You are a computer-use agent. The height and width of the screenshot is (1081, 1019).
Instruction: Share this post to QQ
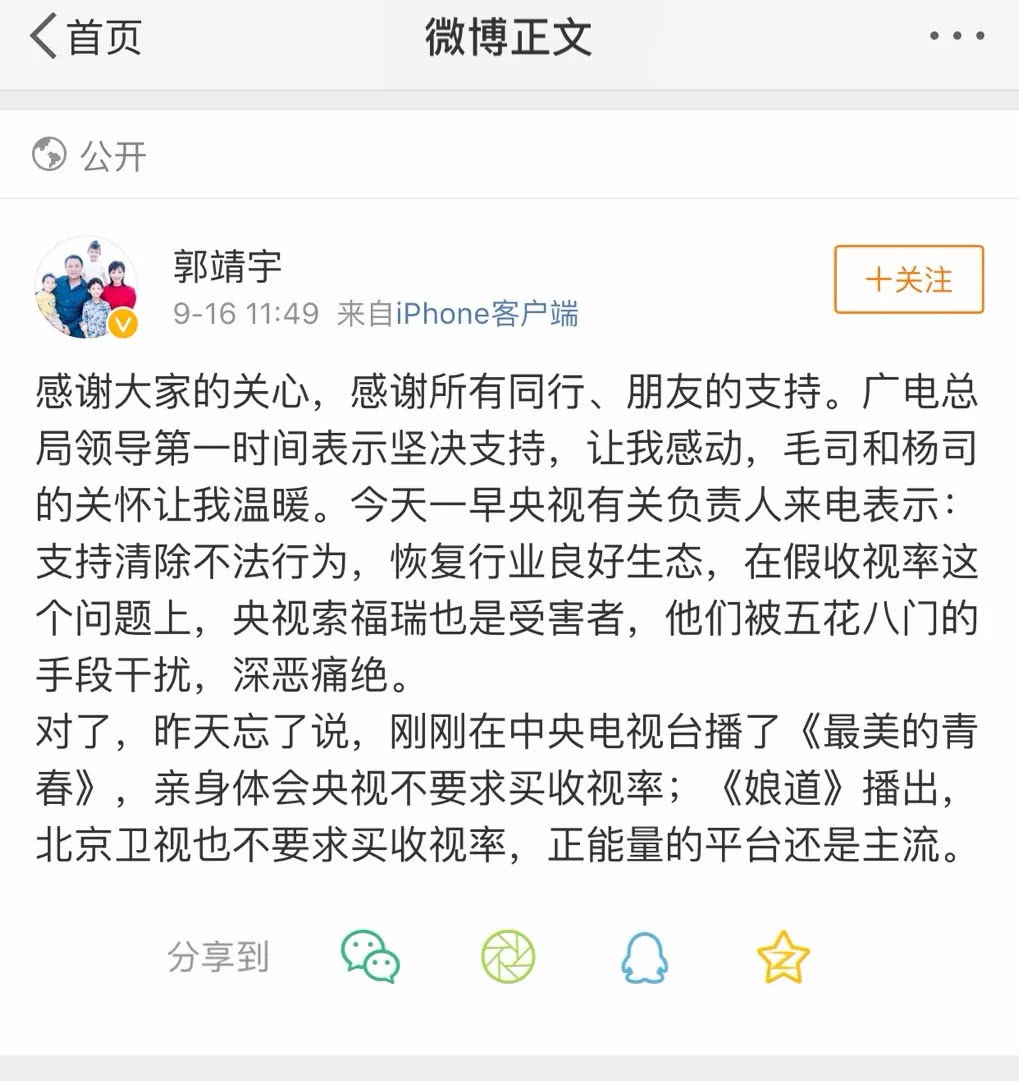(x=645, y=957)
